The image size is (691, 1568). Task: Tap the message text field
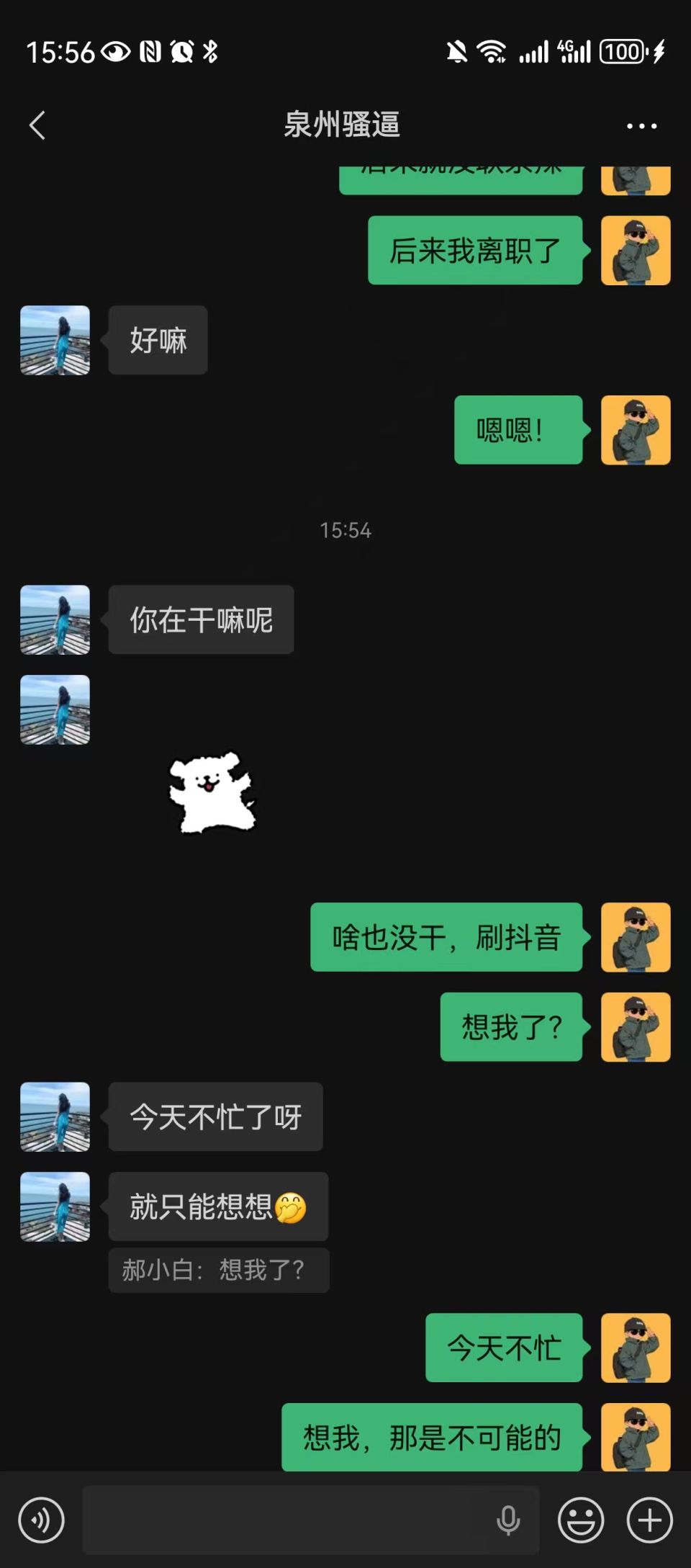click(x=288, y=1520)
